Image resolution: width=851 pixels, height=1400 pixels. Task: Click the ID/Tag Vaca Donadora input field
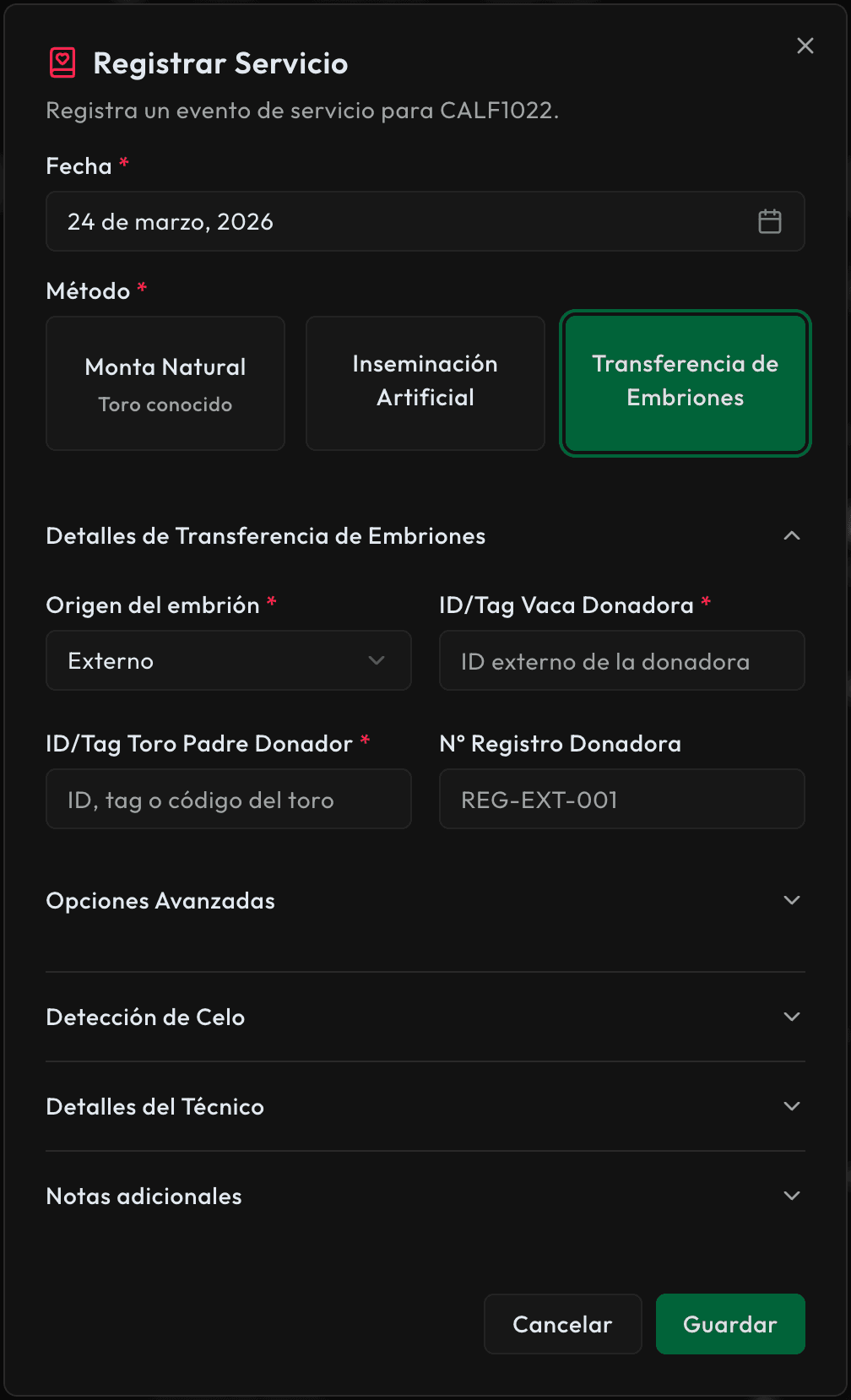point(621,661)
